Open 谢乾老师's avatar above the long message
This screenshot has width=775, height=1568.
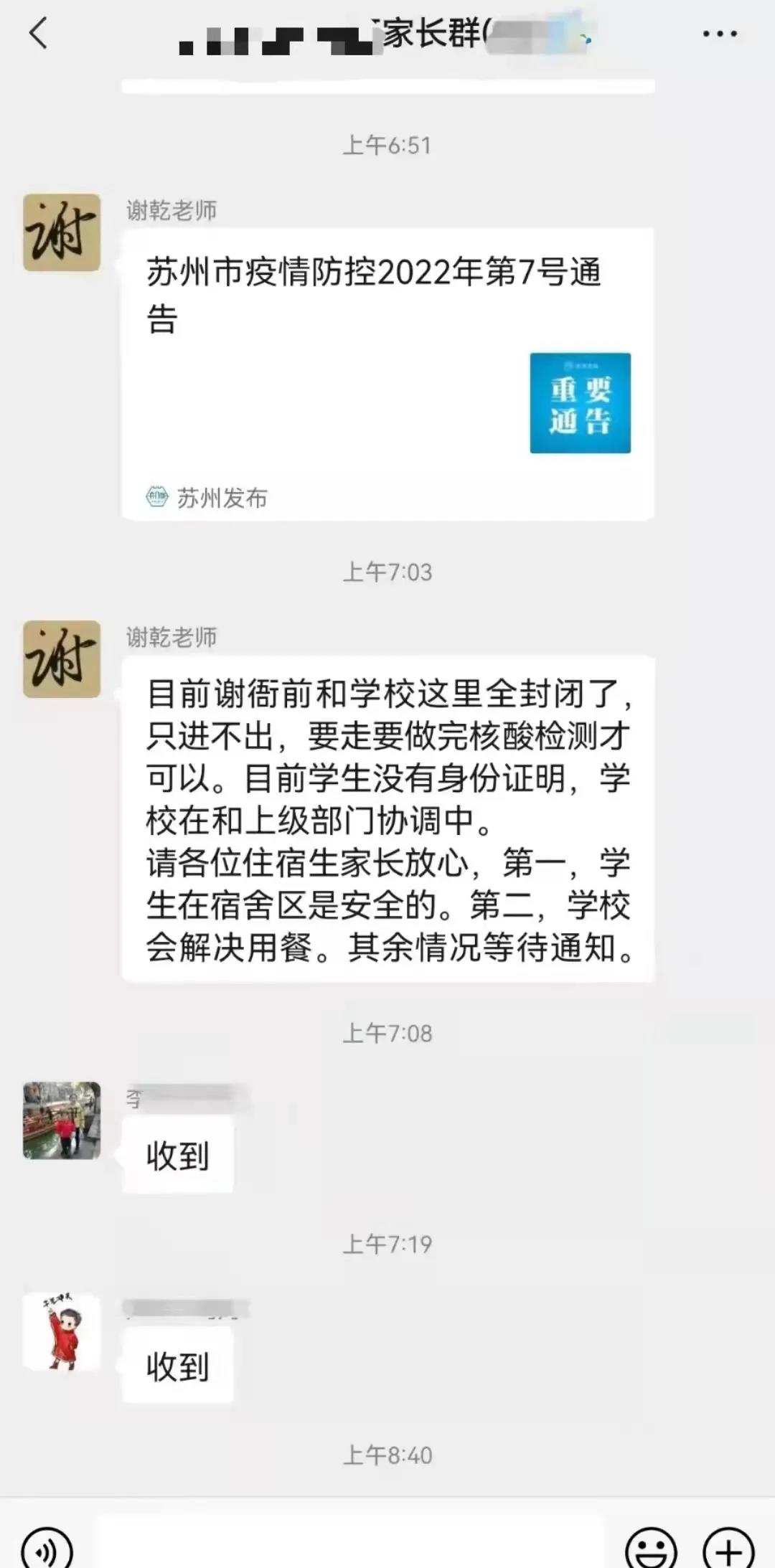click(x=62, y=659)
